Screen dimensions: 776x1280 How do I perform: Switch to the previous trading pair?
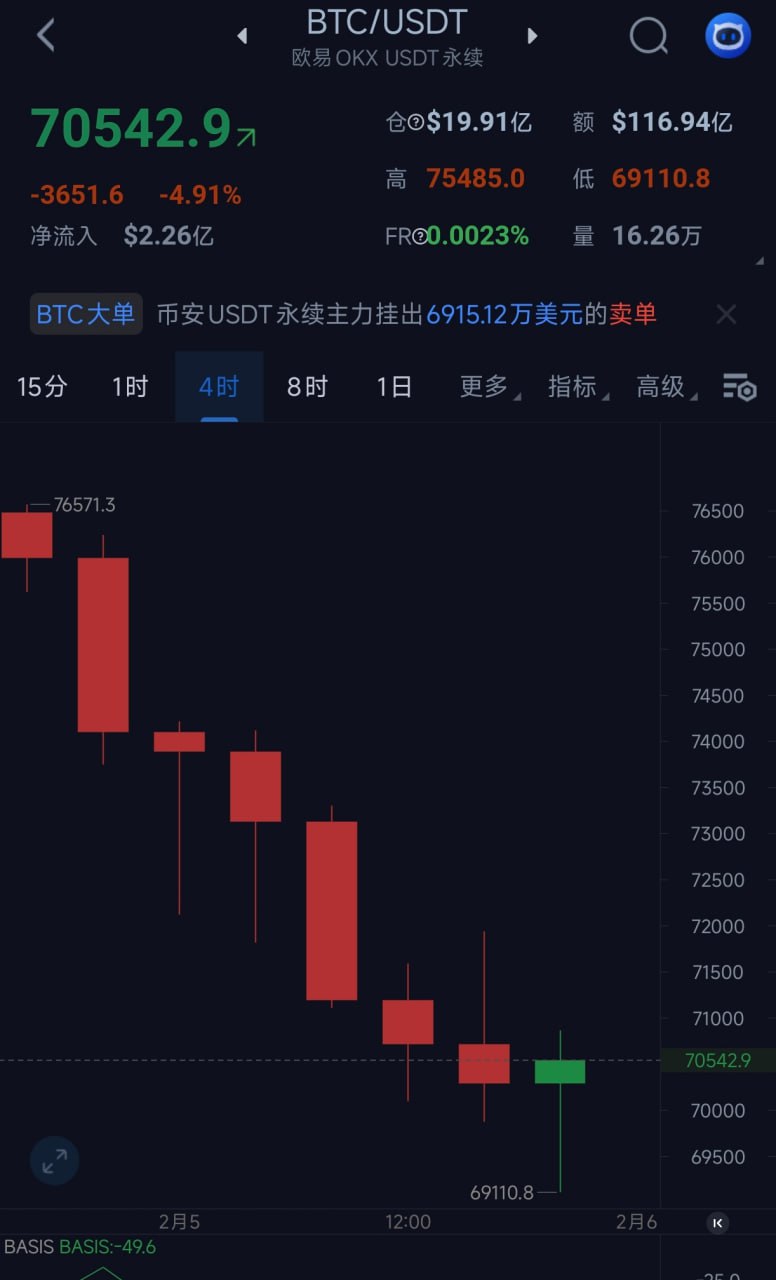[x=242, y=36]
